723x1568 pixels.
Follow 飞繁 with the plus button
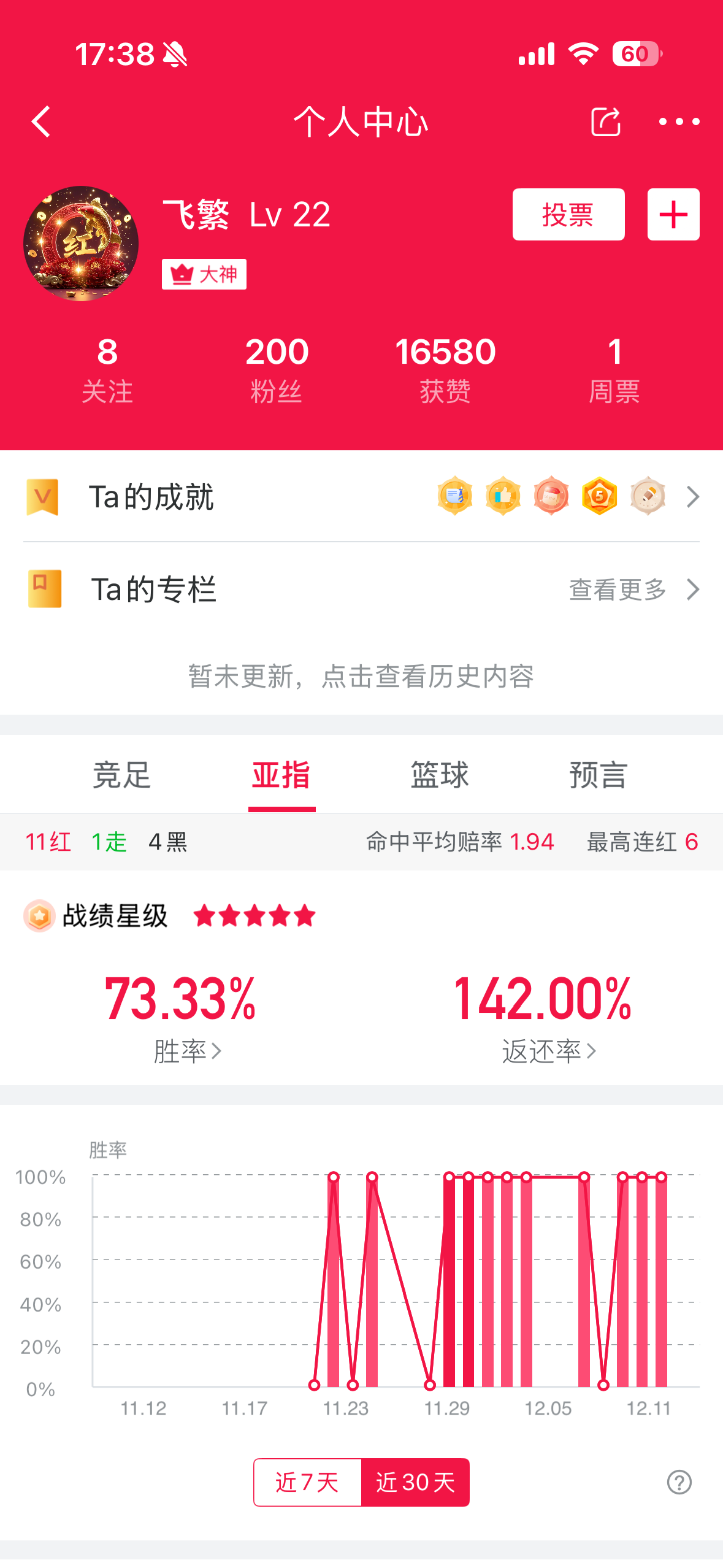673,215
